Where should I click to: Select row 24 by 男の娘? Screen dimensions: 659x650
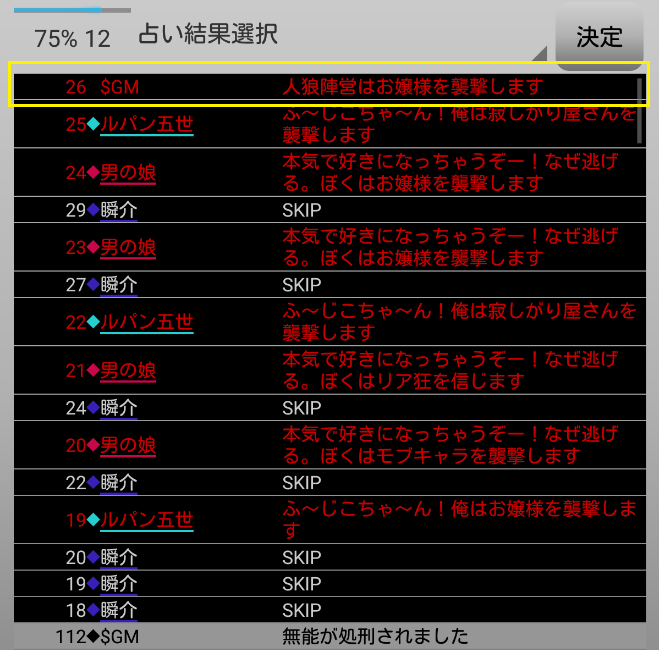pos(328,172)
